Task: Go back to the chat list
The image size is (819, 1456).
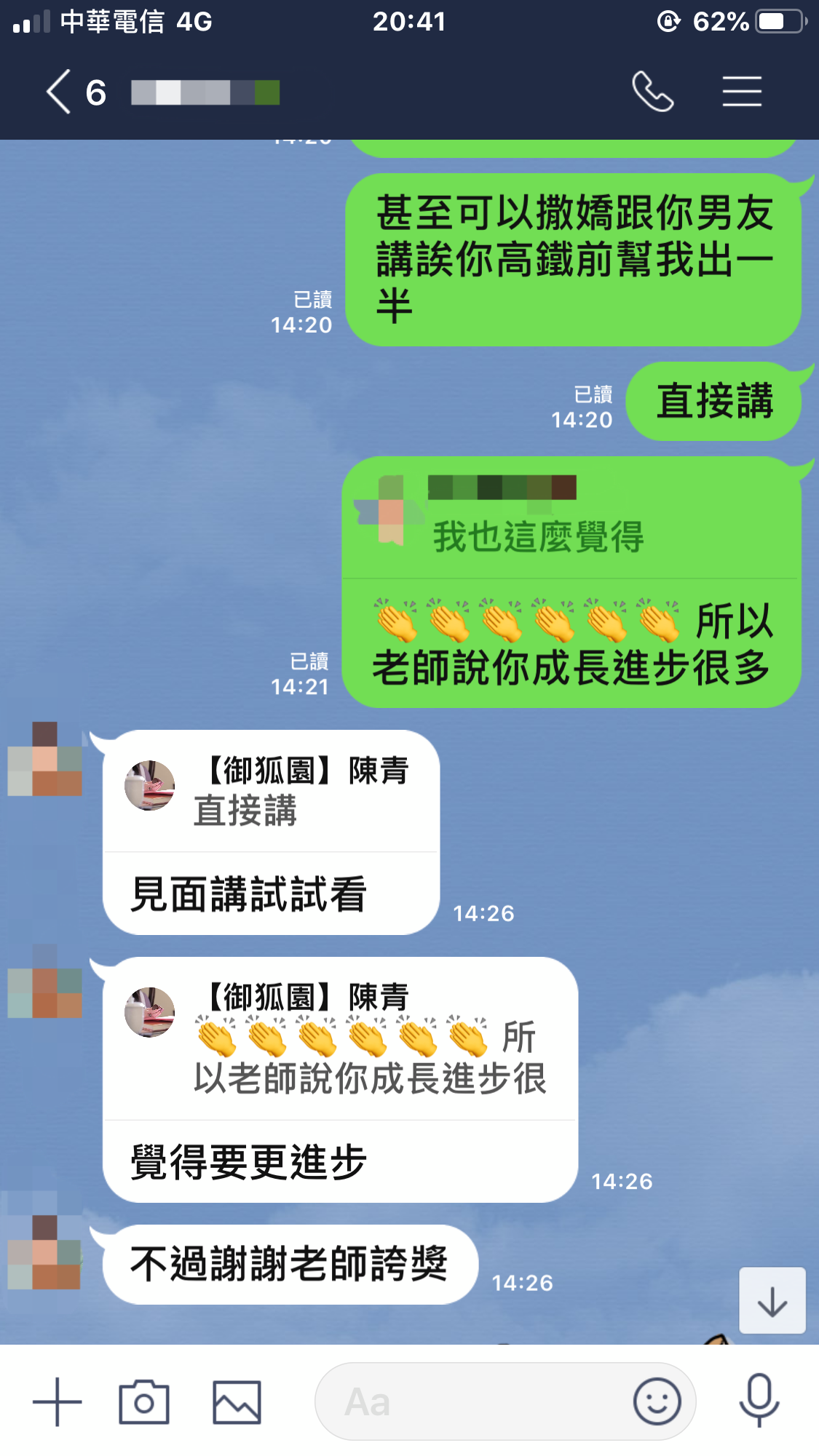Action: [60, 92]
